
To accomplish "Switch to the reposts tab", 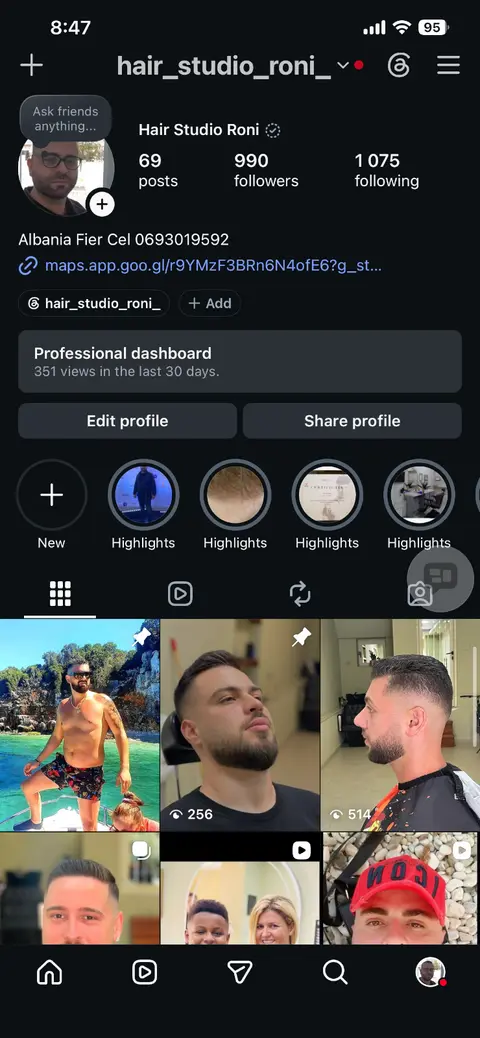I will pyautogui.click(x=300, y=594).
